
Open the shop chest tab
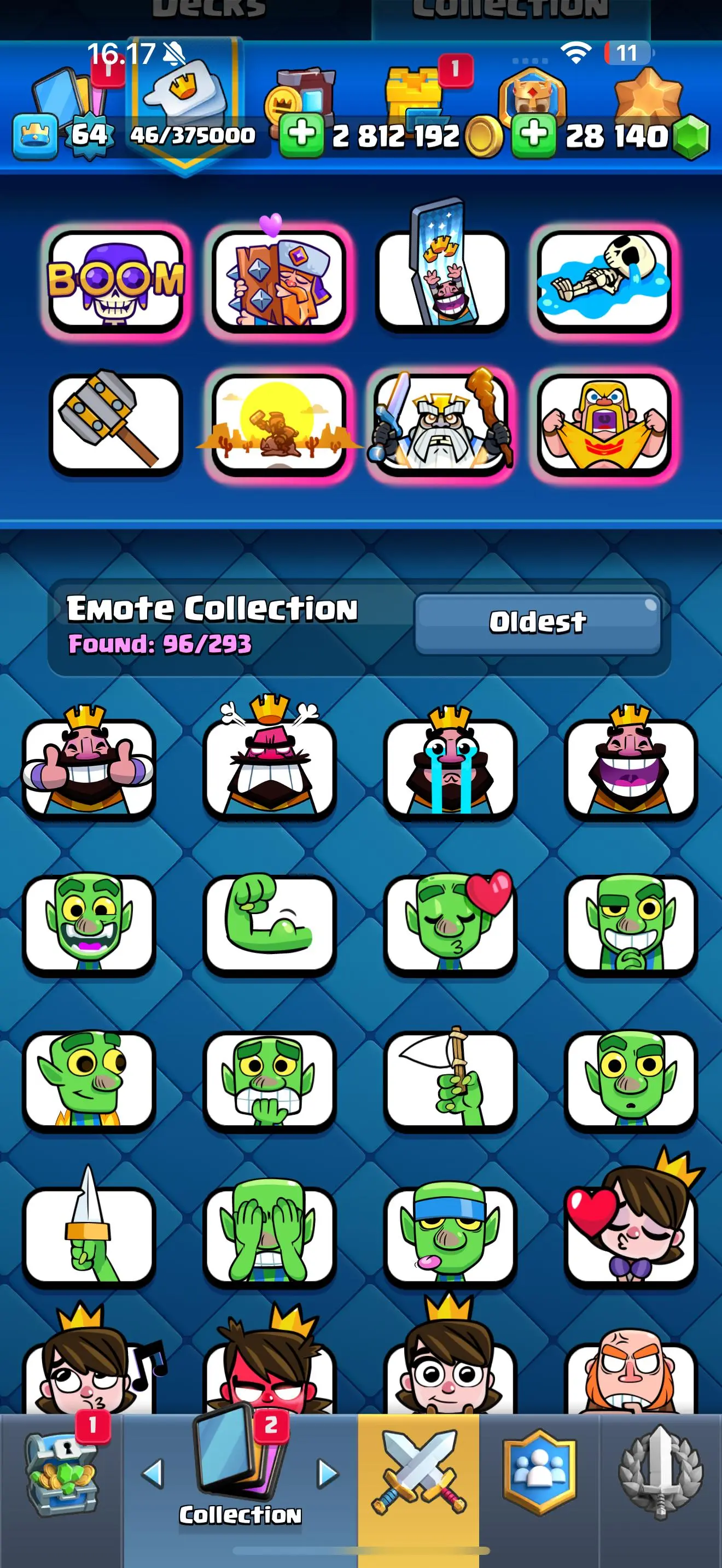click(x=61, y=1473)
